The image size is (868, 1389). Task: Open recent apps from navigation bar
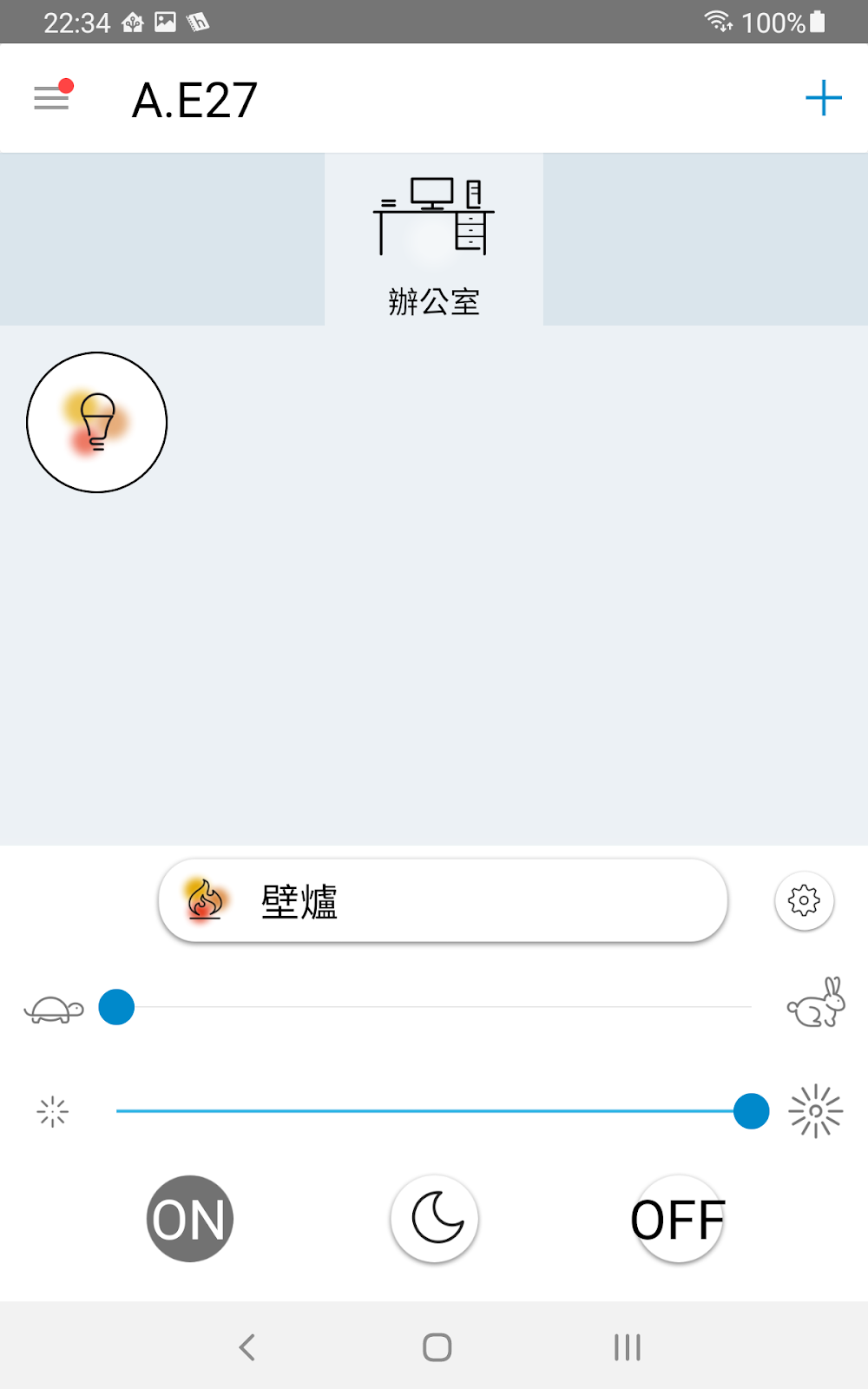[x=627, y=1347]
